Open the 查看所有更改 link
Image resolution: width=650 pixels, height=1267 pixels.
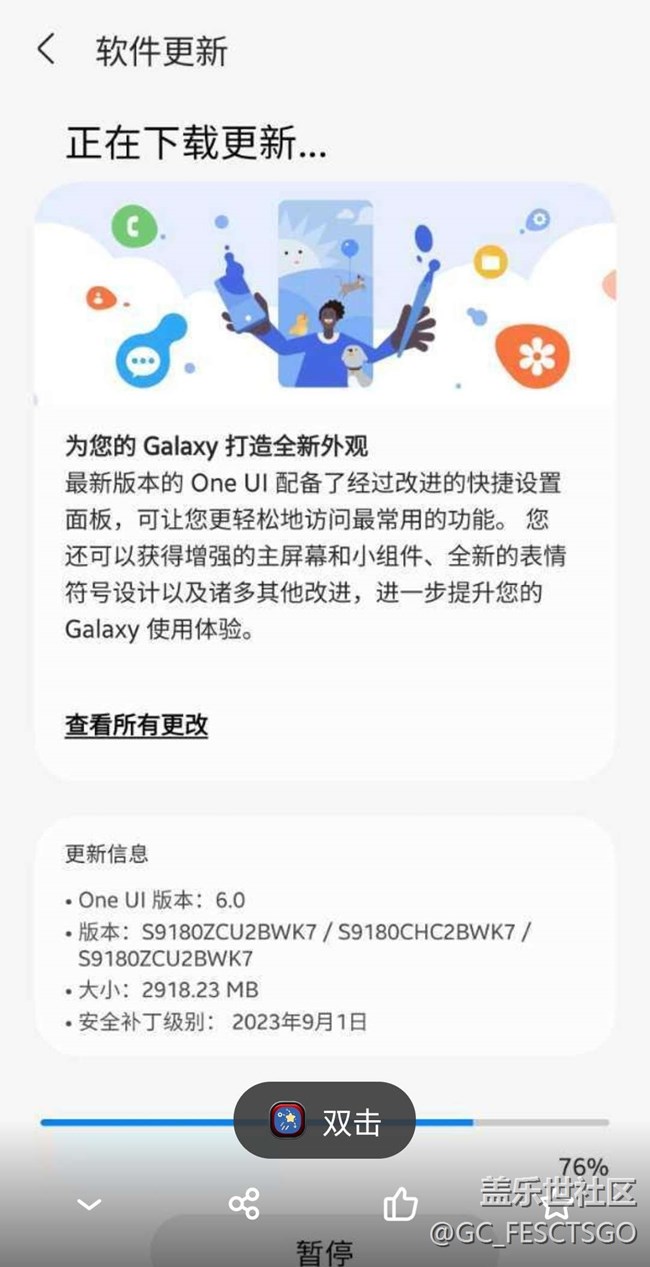tap(136, 725)
